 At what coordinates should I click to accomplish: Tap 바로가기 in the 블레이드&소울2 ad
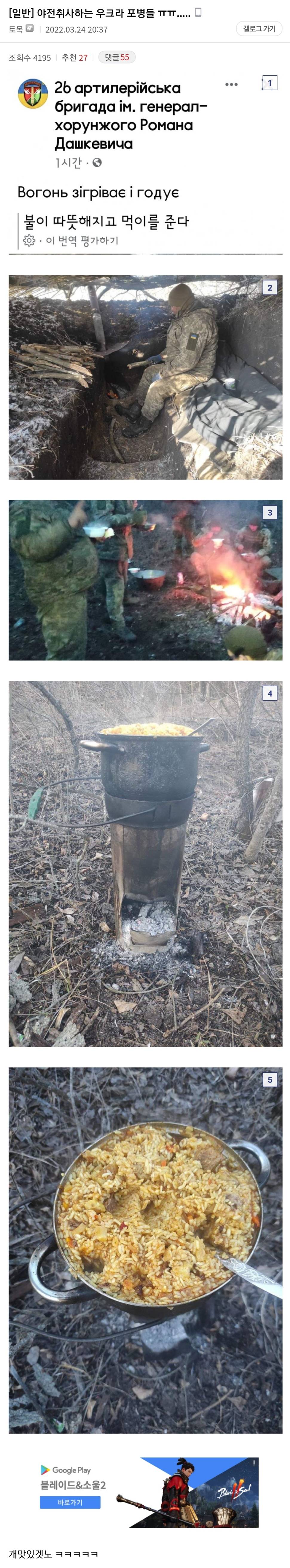coord(70,1502)
